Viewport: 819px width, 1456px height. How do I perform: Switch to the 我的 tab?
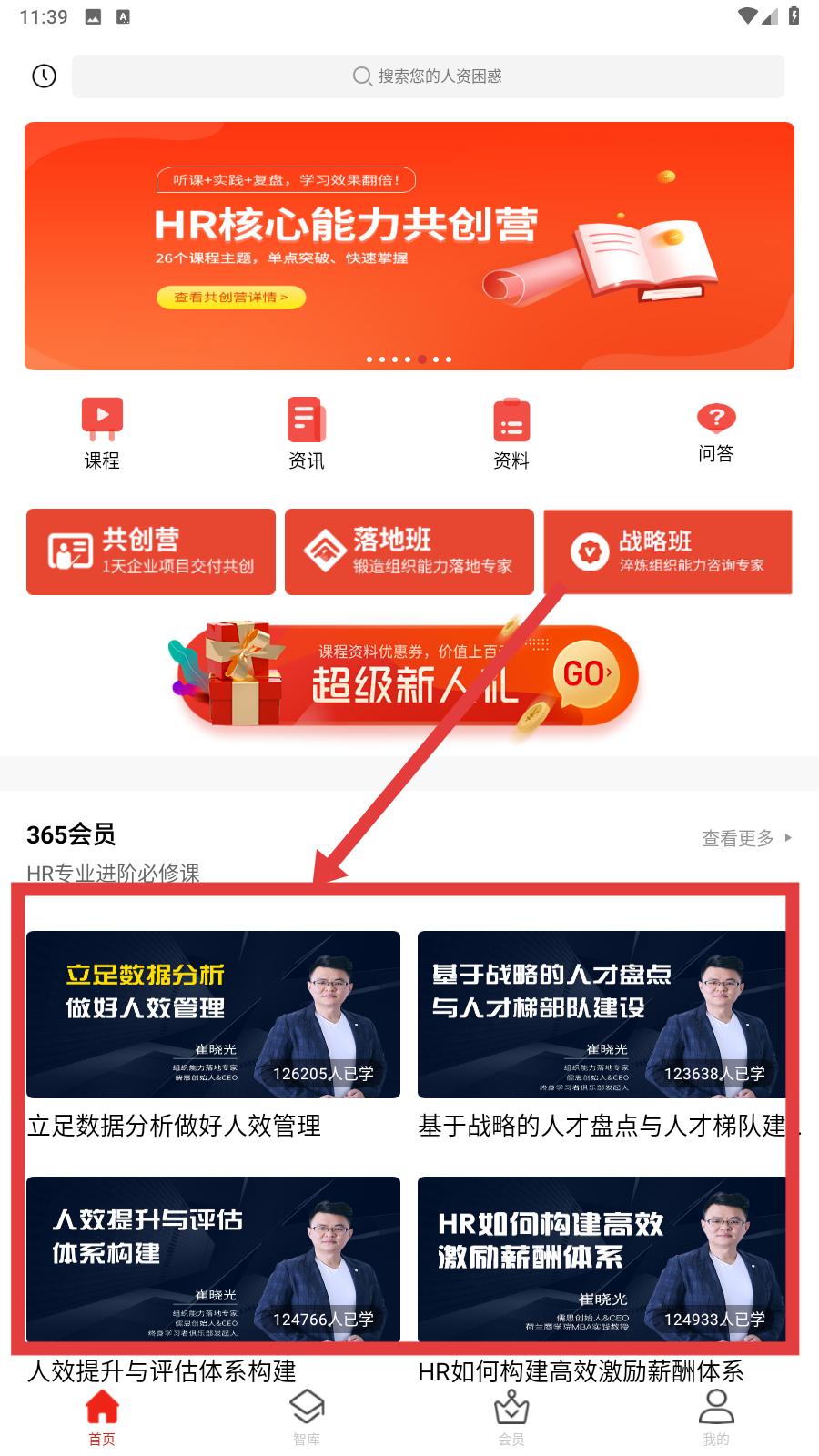pos(716,1418)
